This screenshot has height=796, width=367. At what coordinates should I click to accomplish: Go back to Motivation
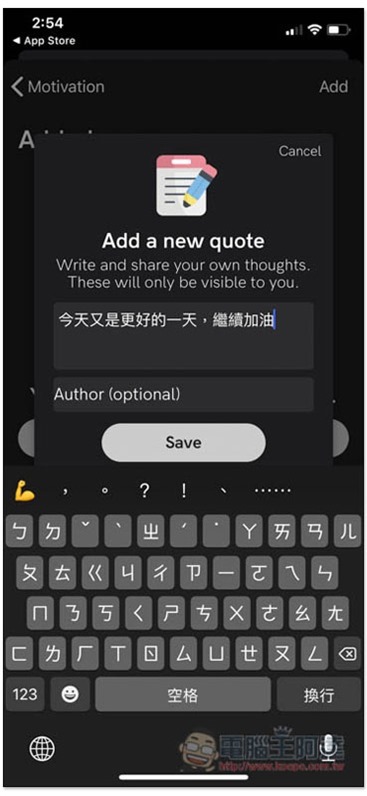pyautogui.click(x=57, y=87)
